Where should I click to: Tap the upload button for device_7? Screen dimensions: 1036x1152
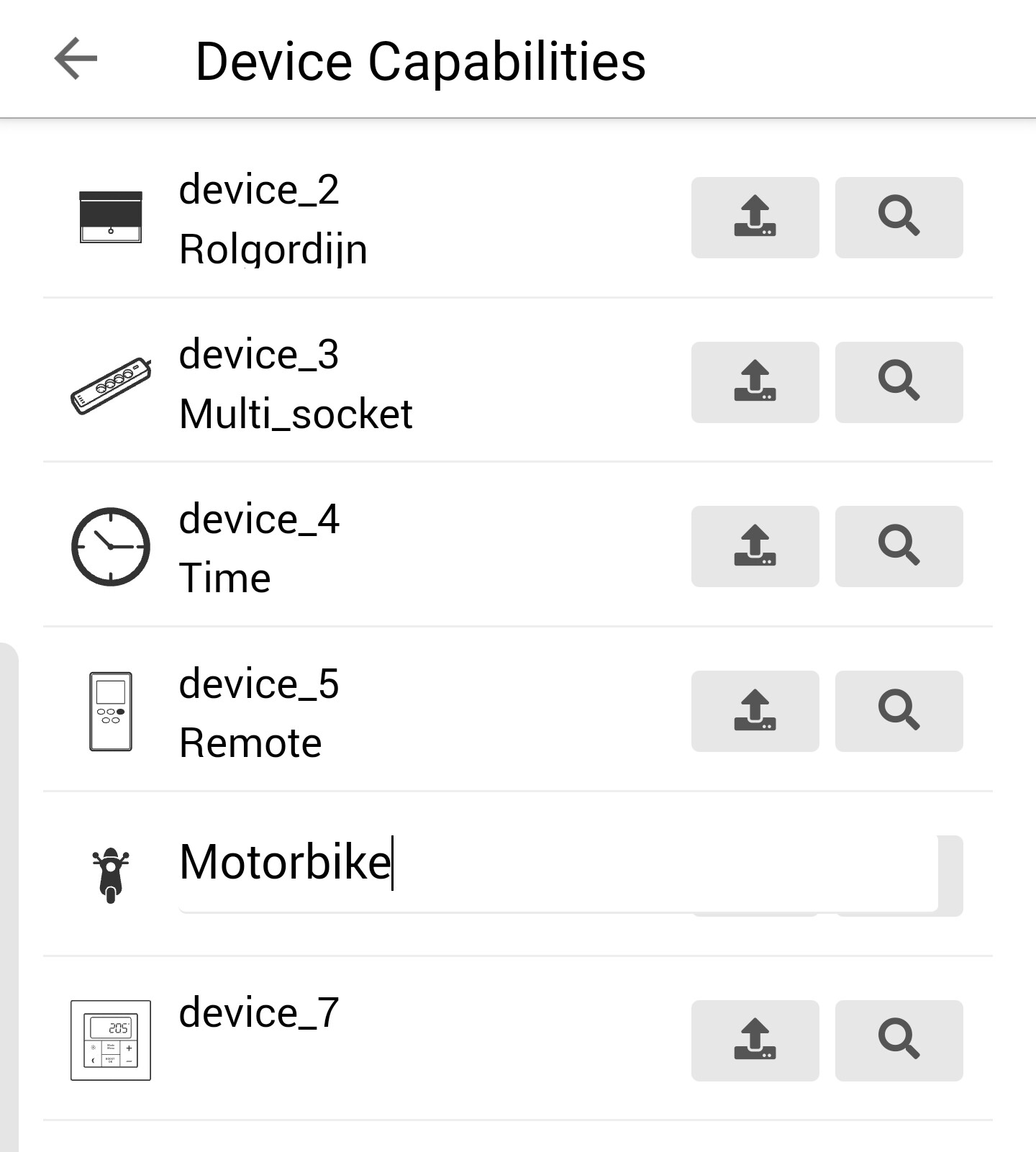point(755,1040)
